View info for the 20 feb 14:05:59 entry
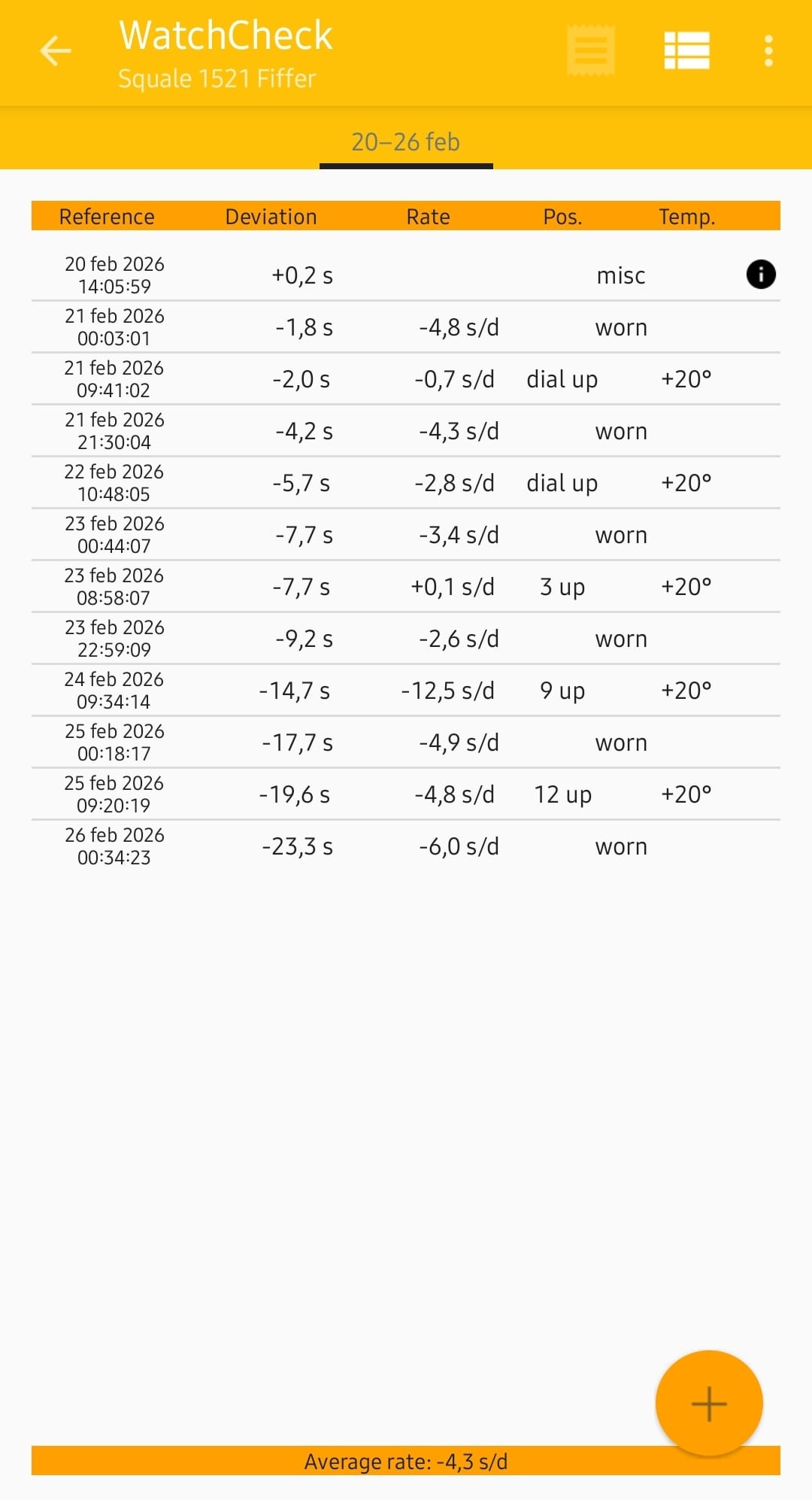812x1500 pixels. coord(760,275)
